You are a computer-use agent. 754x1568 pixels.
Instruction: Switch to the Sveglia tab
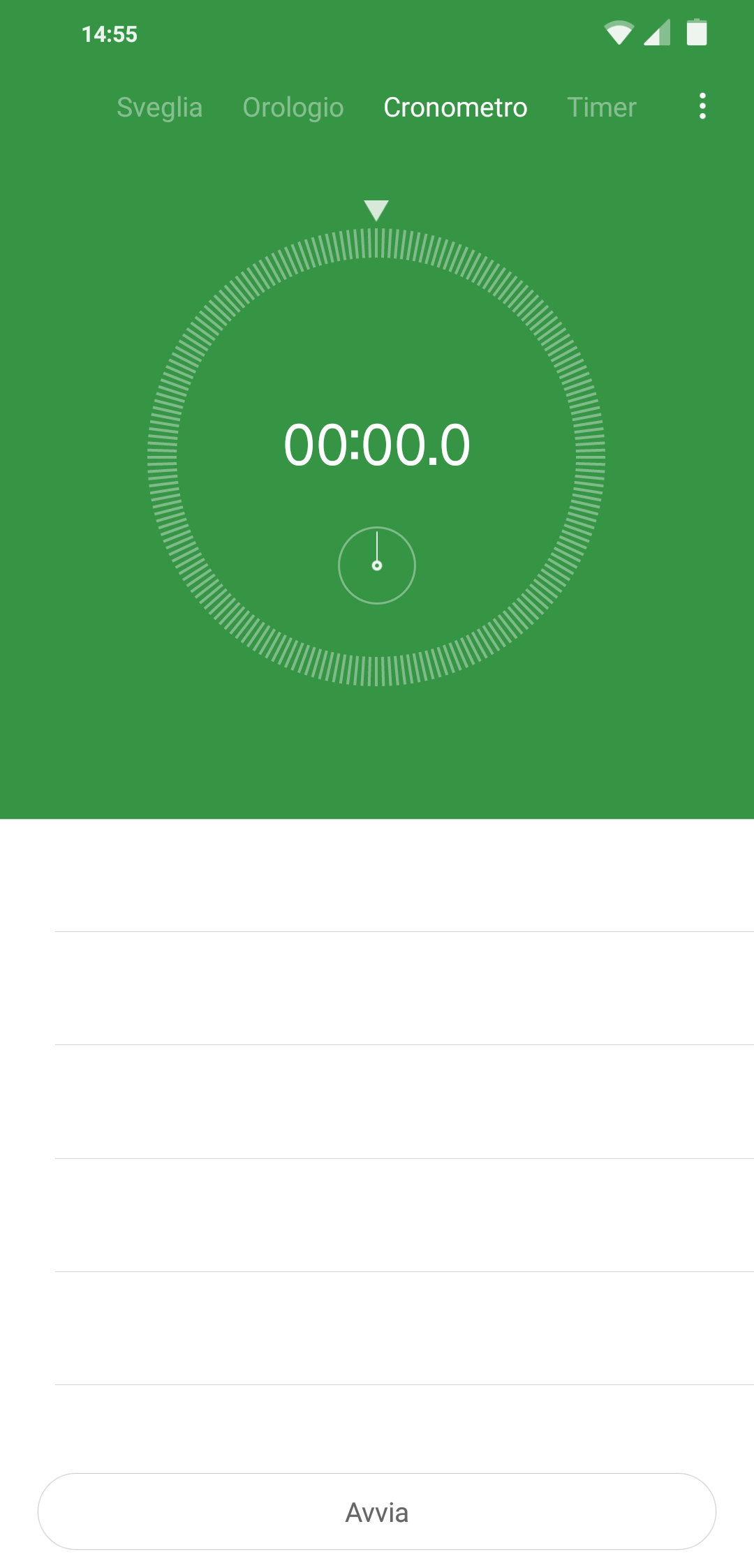pos(159,108)
